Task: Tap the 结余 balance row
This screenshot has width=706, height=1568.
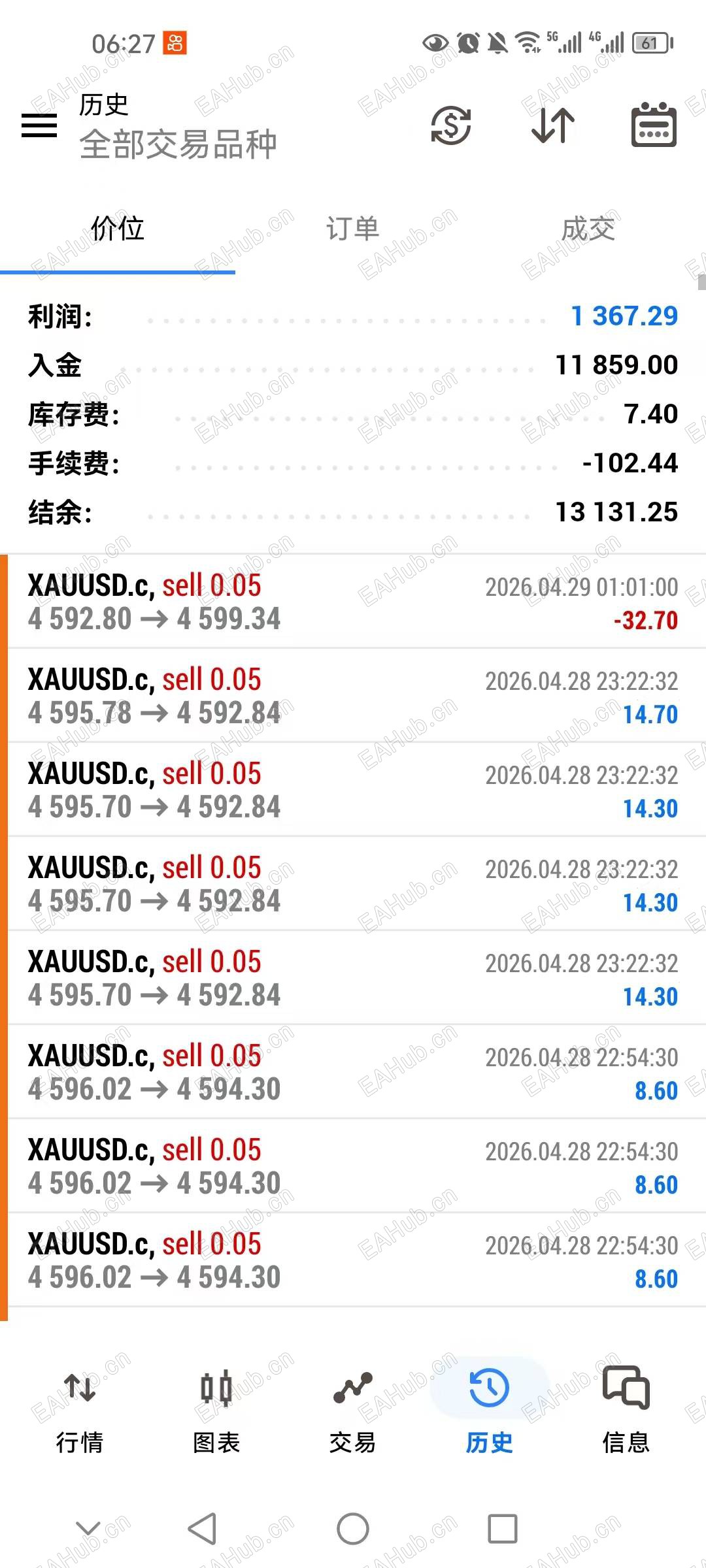Action: point(353,513)
